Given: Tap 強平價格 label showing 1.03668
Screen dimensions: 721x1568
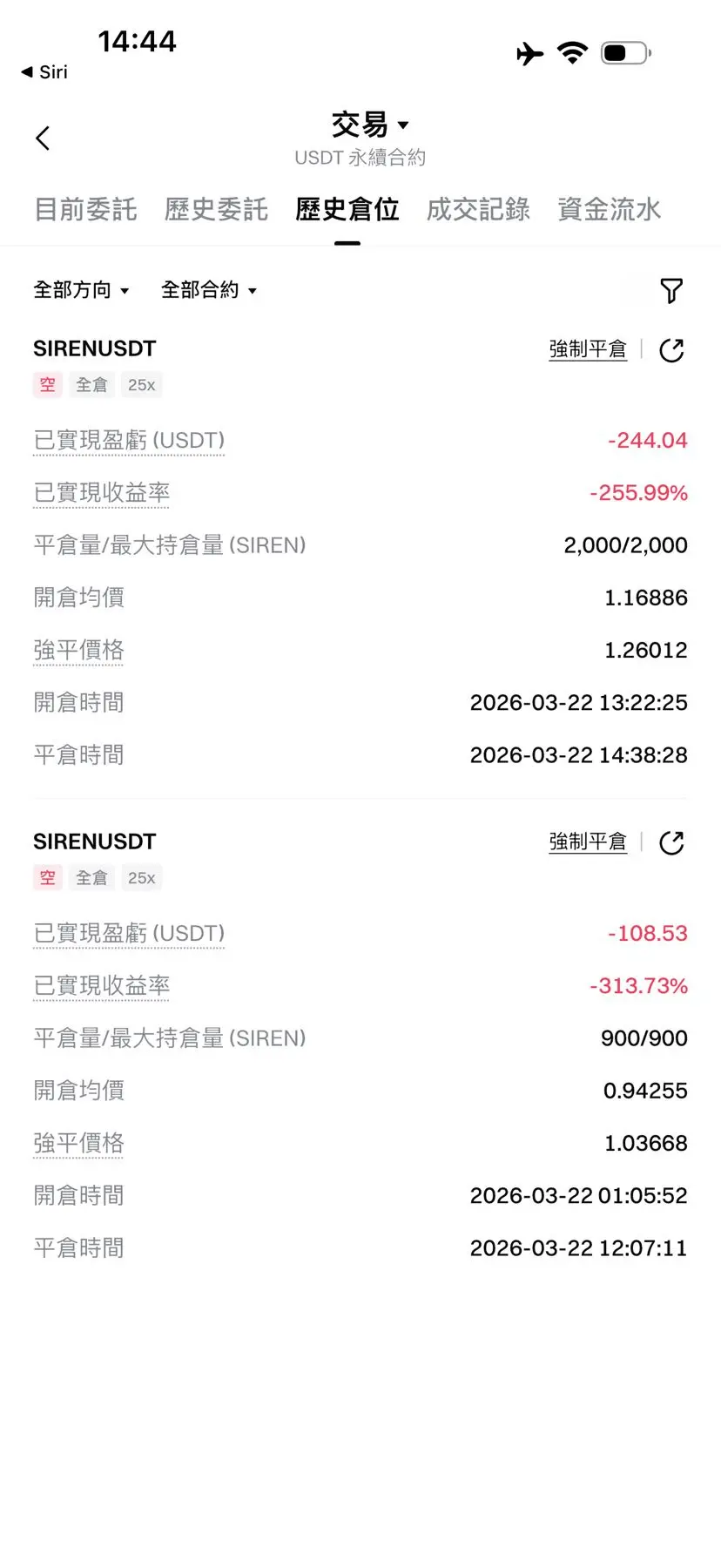Looking at the screenshot, I should pos(78,1143).
